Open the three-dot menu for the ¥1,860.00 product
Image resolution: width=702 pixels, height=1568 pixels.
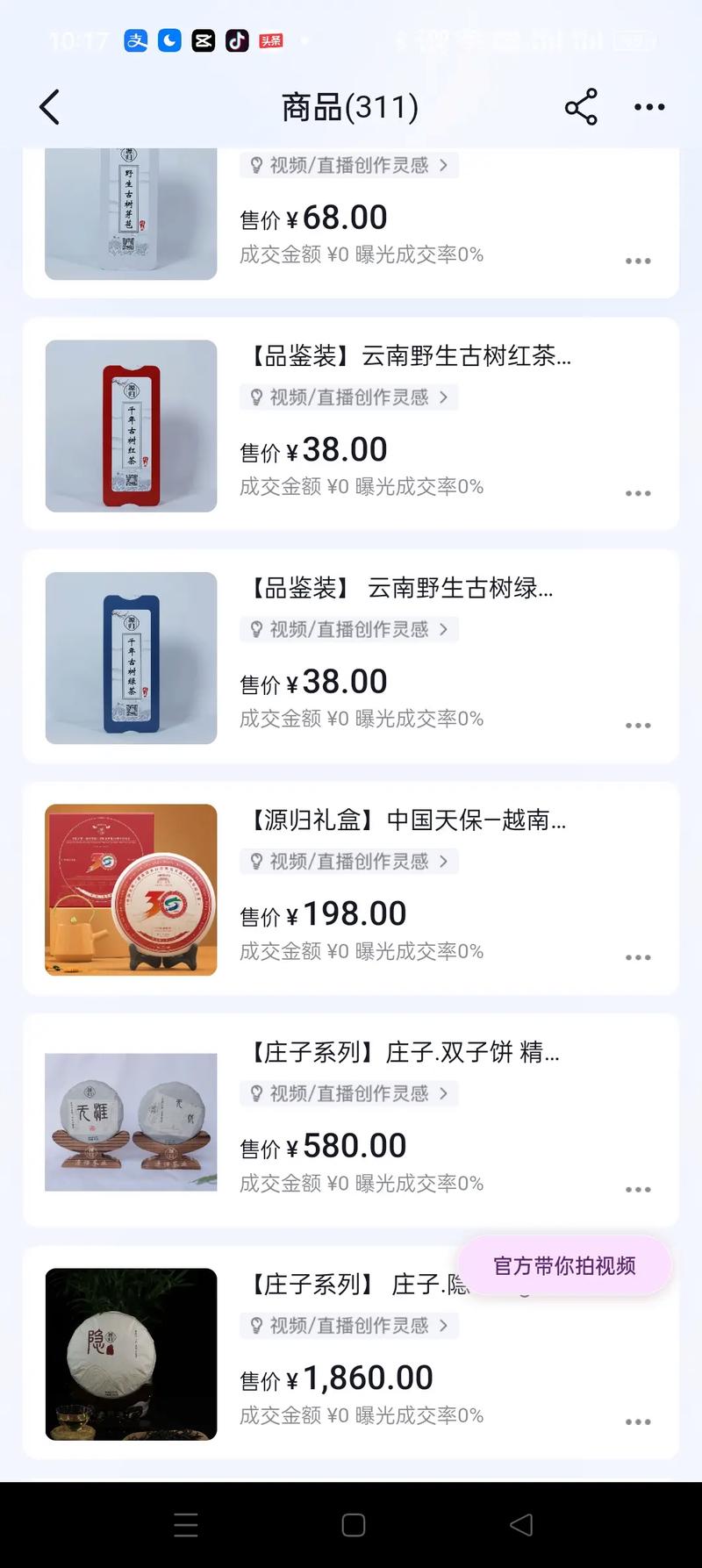point(638,1421)
